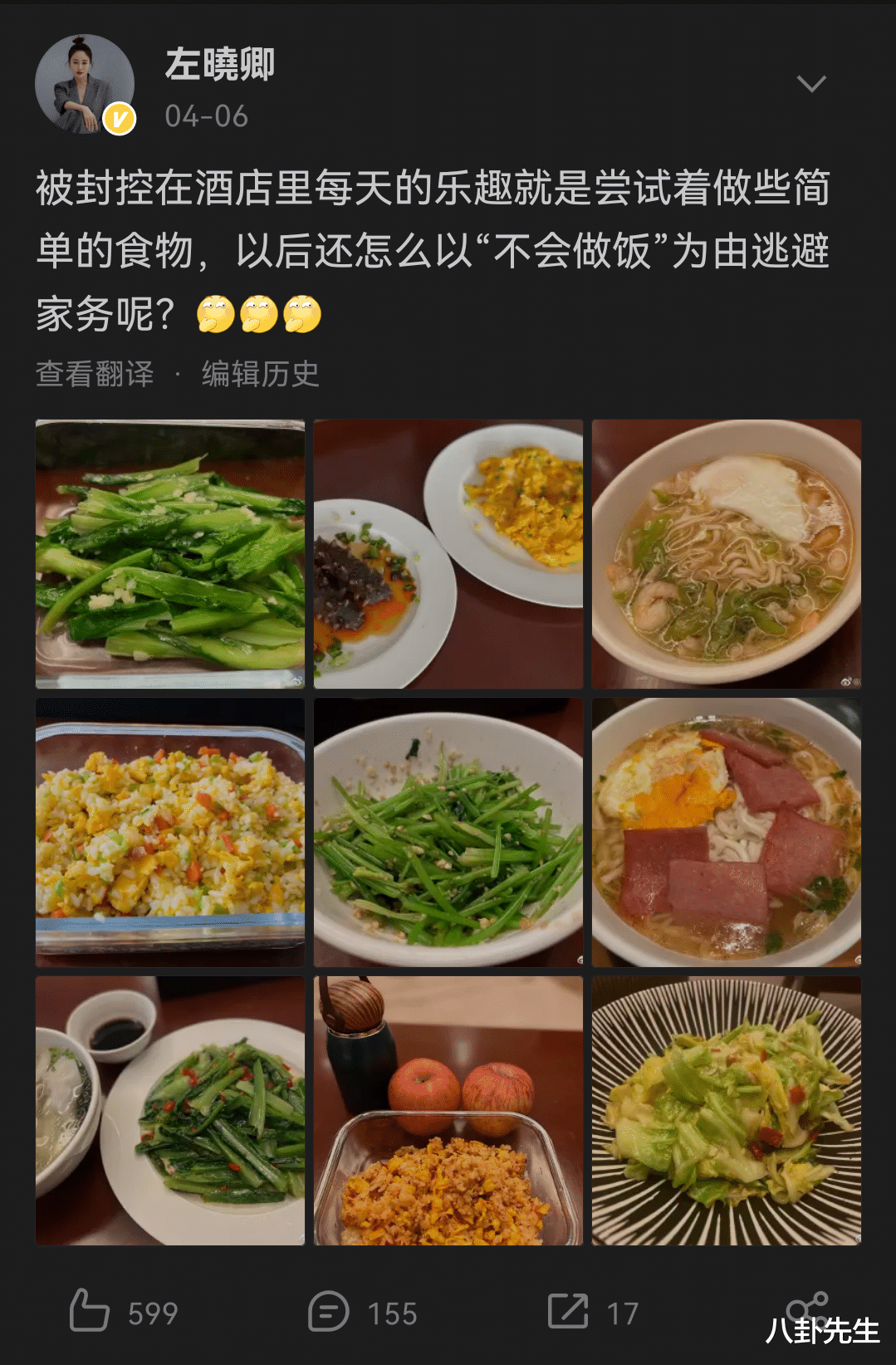
Task: Open the 编辑历史 edit history link
Action: coord(262,376)
